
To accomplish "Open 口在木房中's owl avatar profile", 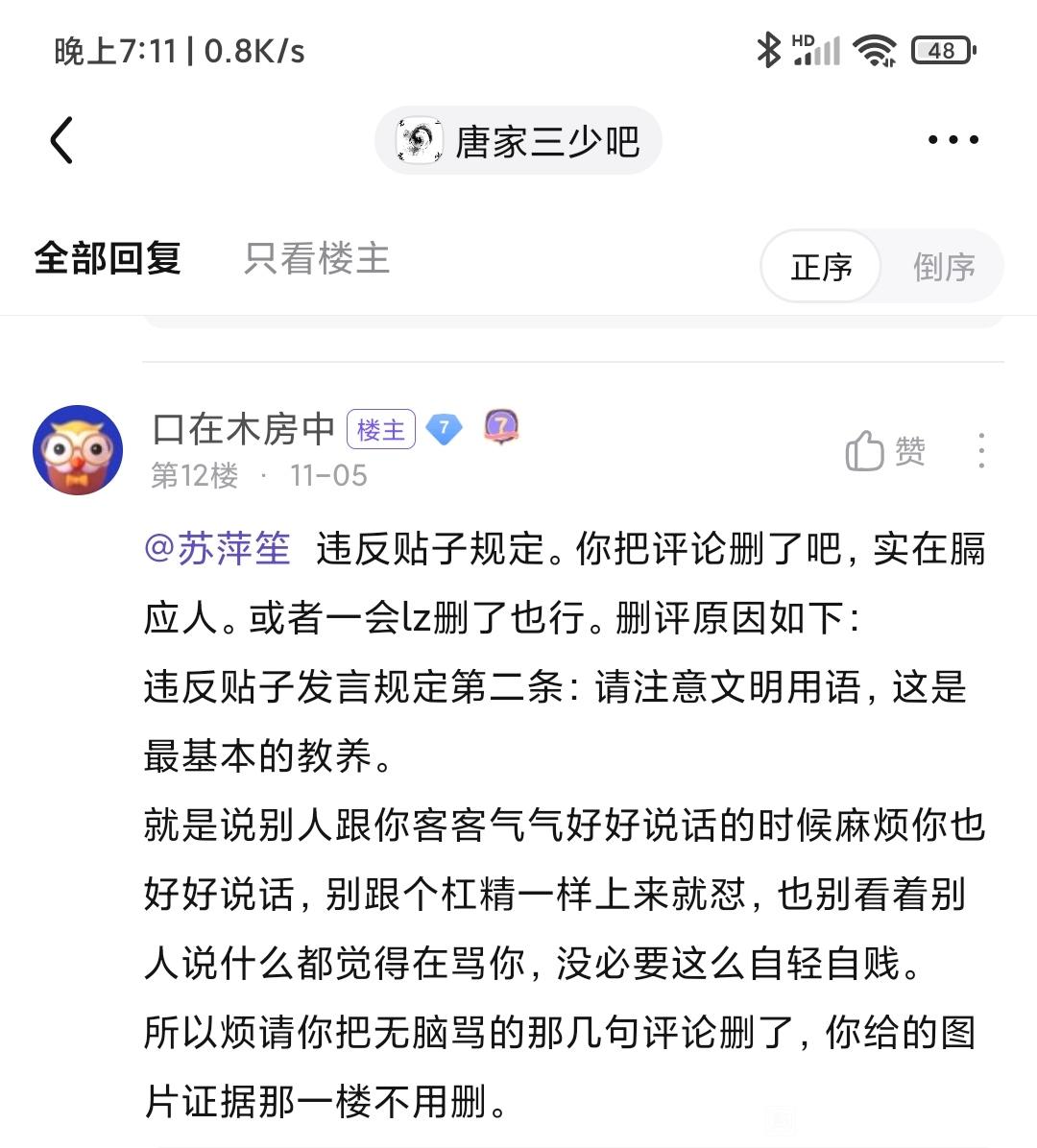I will pyautogui.click(x=79, y=449).
